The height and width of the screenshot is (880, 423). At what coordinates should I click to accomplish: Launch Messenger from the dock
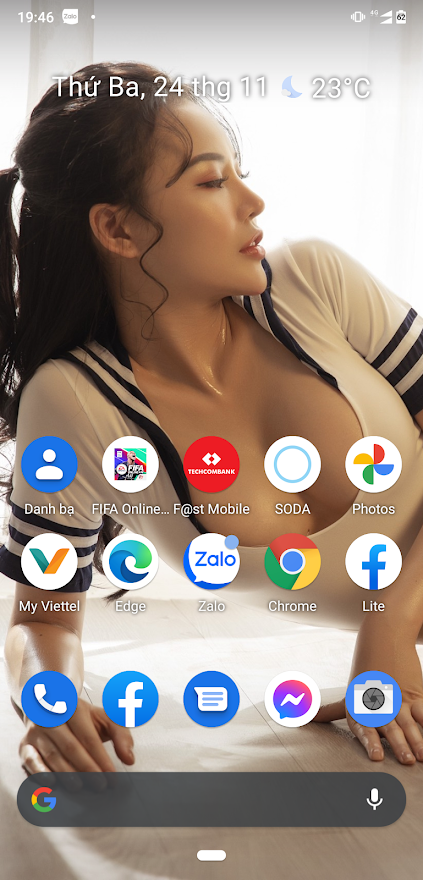coord(292,699)
